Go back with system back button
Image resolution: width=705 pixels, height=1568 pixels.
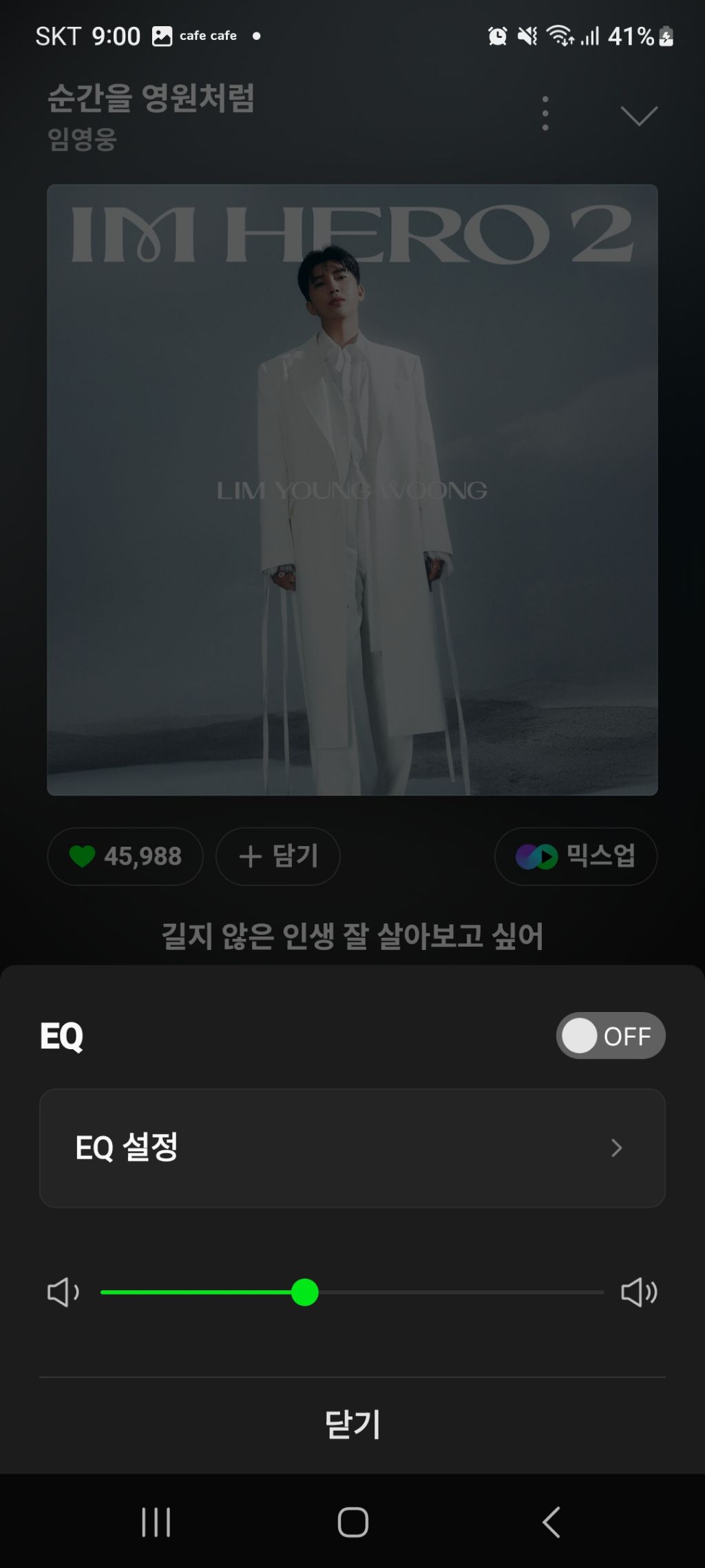(x=551, y=1523)
